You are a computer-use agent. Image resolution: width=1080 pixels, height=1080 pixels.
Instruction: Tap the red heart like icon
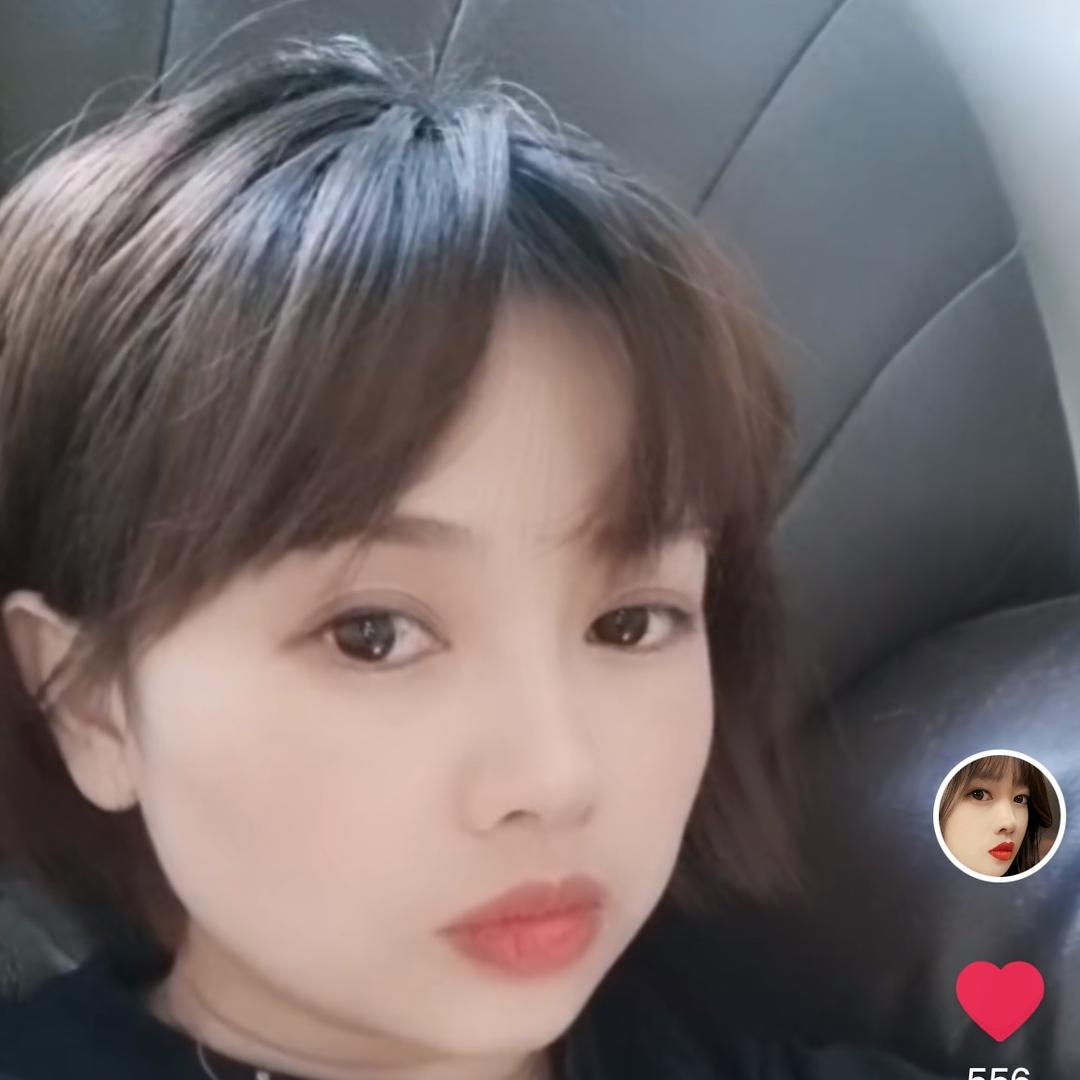[x=999, y=998]
